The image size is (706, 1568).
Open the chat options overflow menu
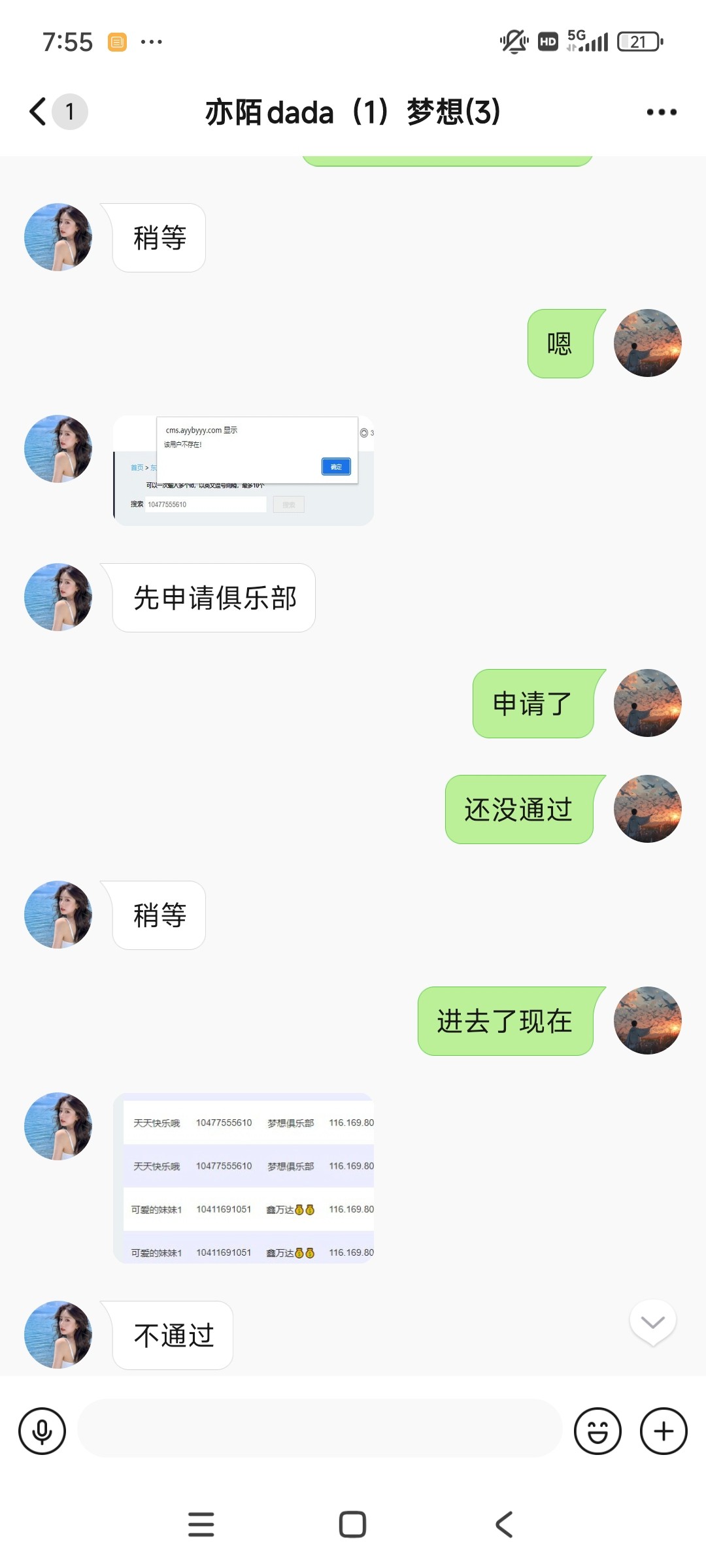coord(661,112)
